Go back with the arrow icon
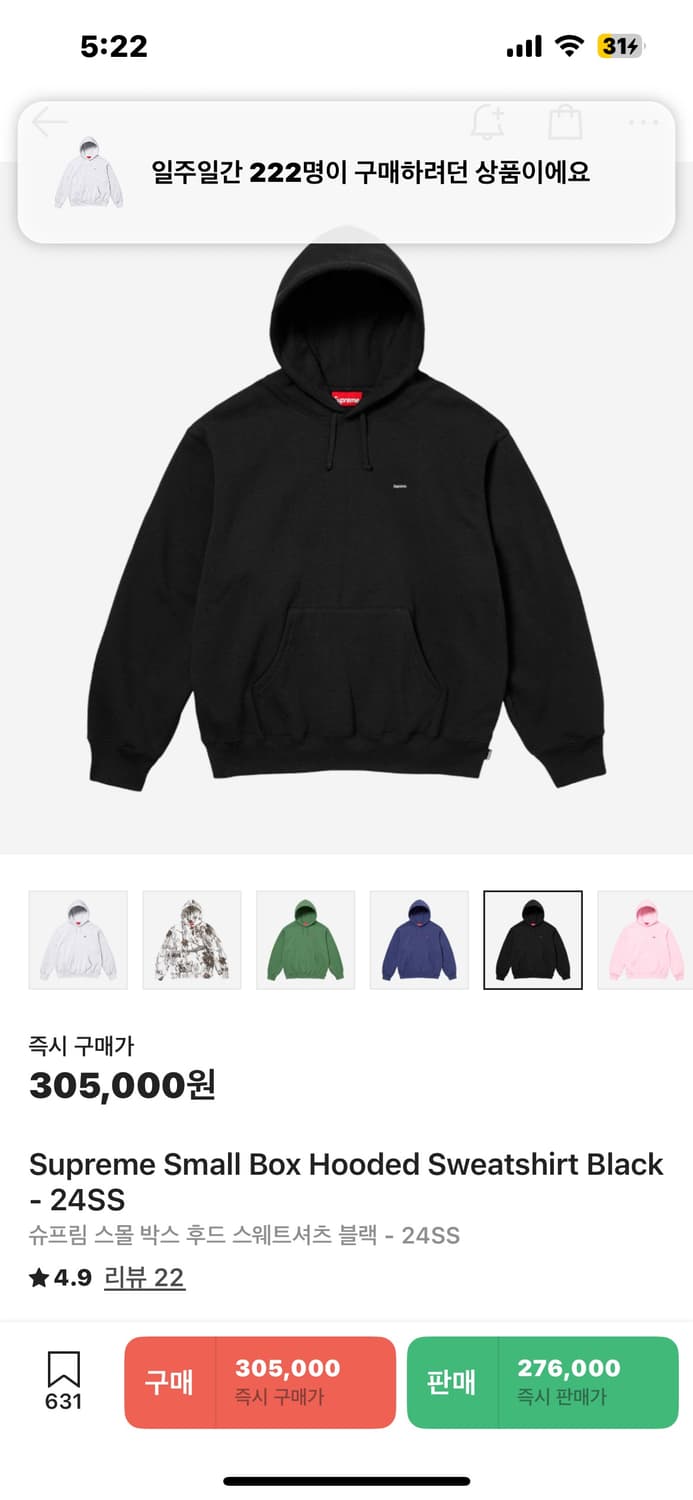 pos(48,122)
